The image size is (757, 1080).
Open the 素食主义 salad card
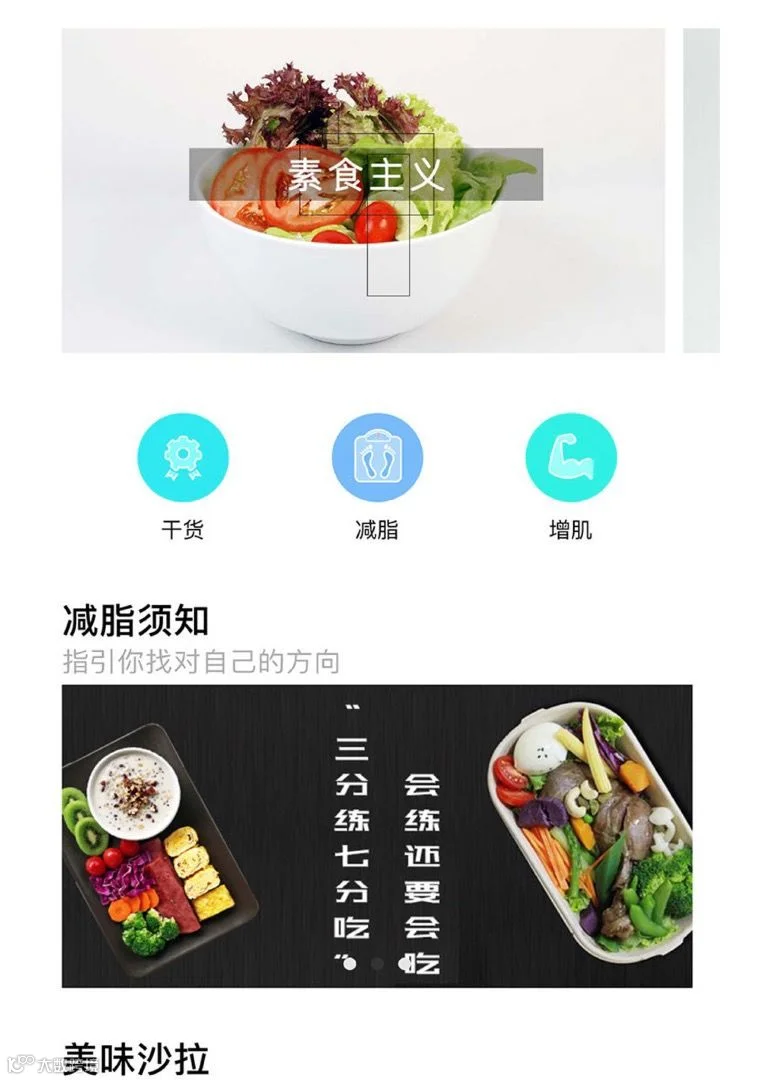click(x=363, y=190)
